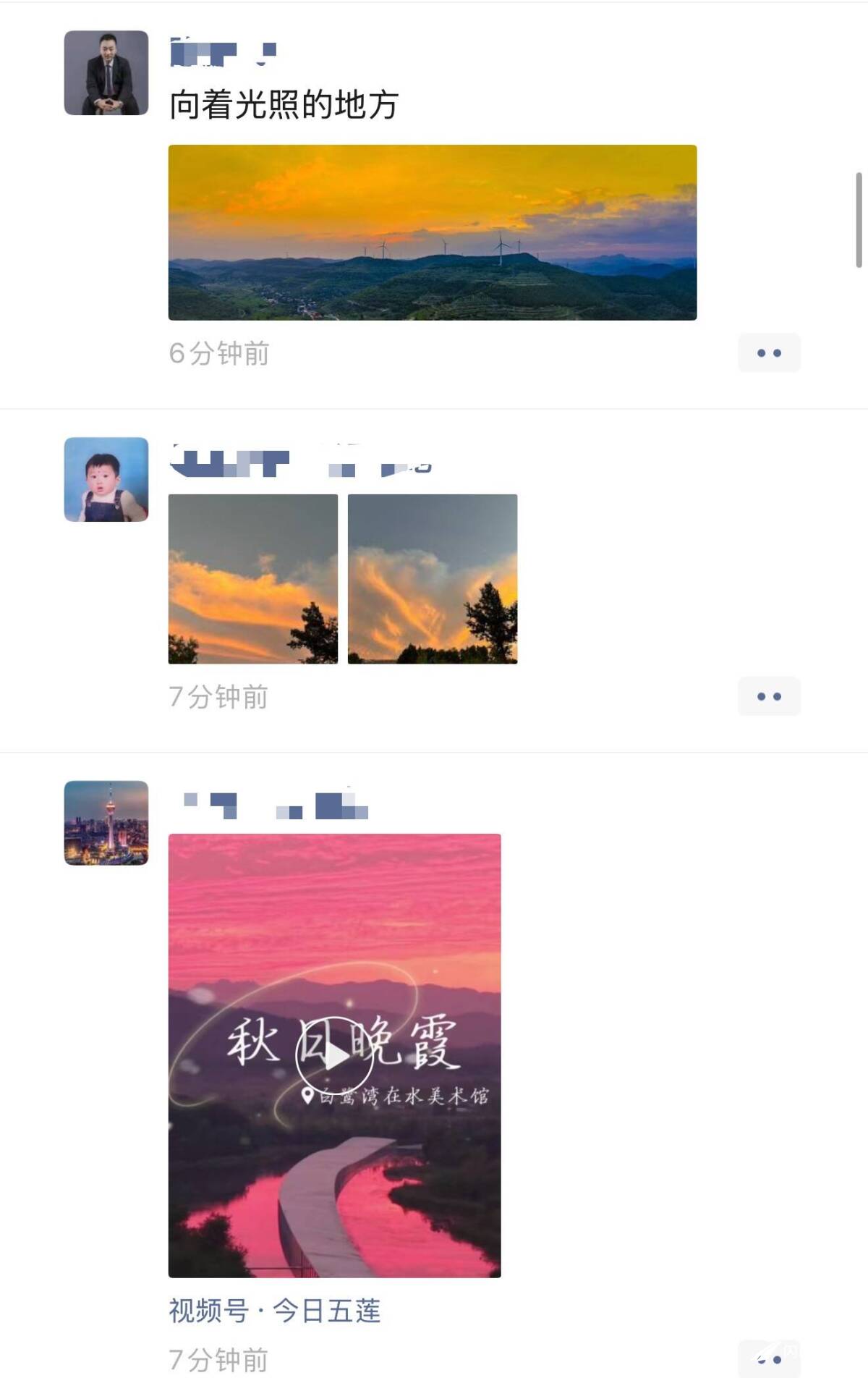868x1378 pixels.
Task: Open options for the 6分钟前 post
Action: 768,353
